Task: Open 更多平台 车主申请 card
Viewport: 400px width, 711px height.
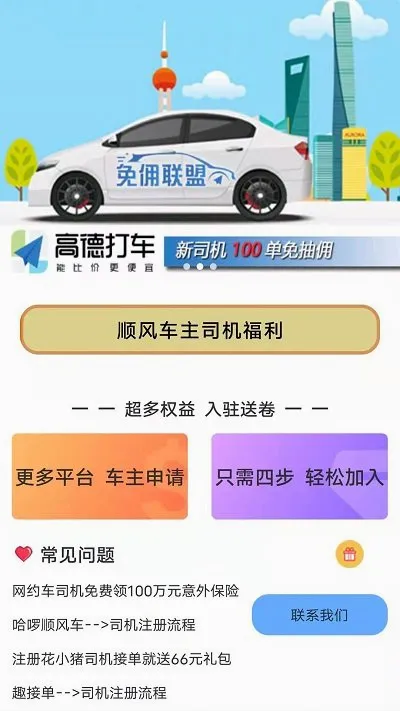Action: coord(100,476)
